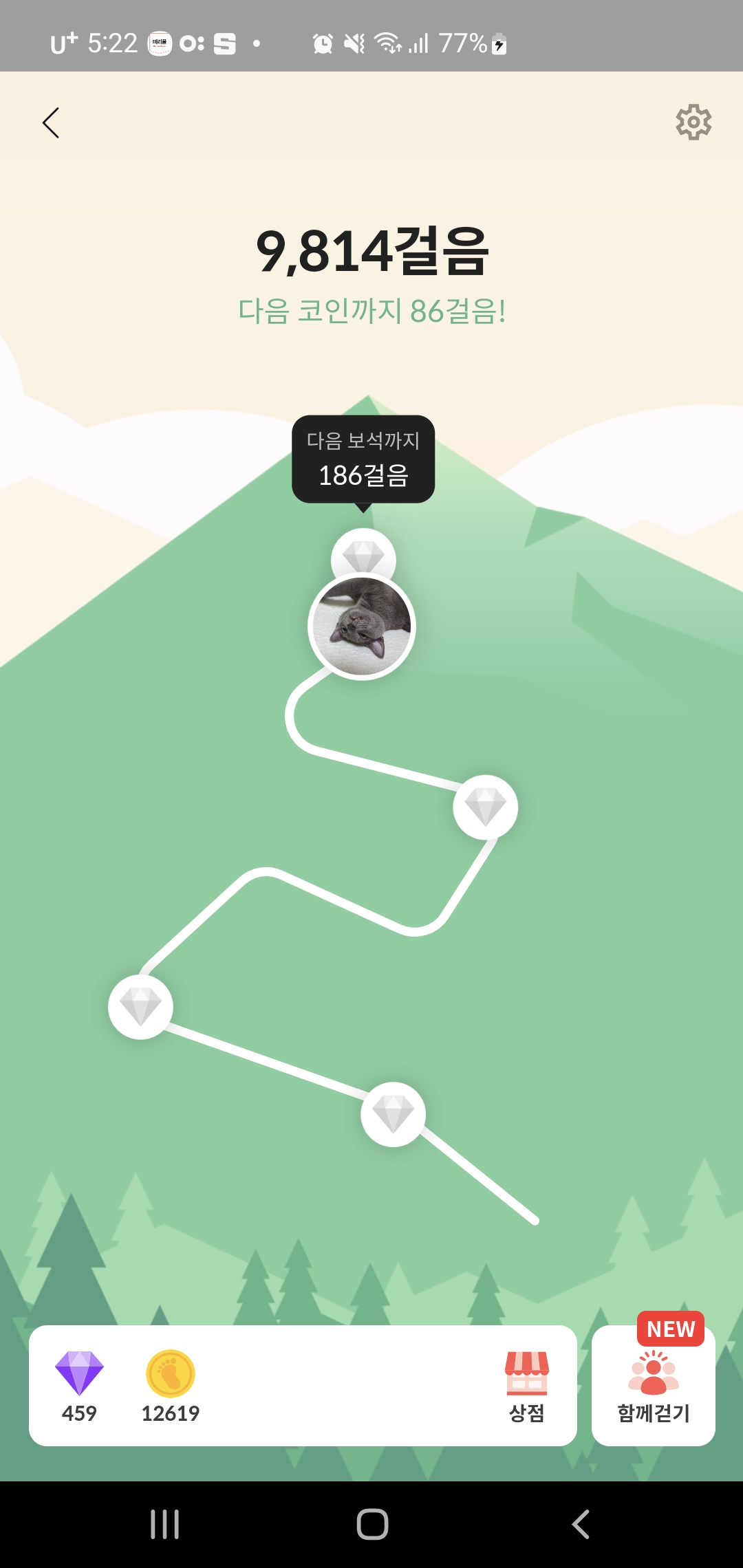The width and height of the screenshot is (743, 1568).
Task: Open 함께걷기 walk together
Action: [654, 1386]
